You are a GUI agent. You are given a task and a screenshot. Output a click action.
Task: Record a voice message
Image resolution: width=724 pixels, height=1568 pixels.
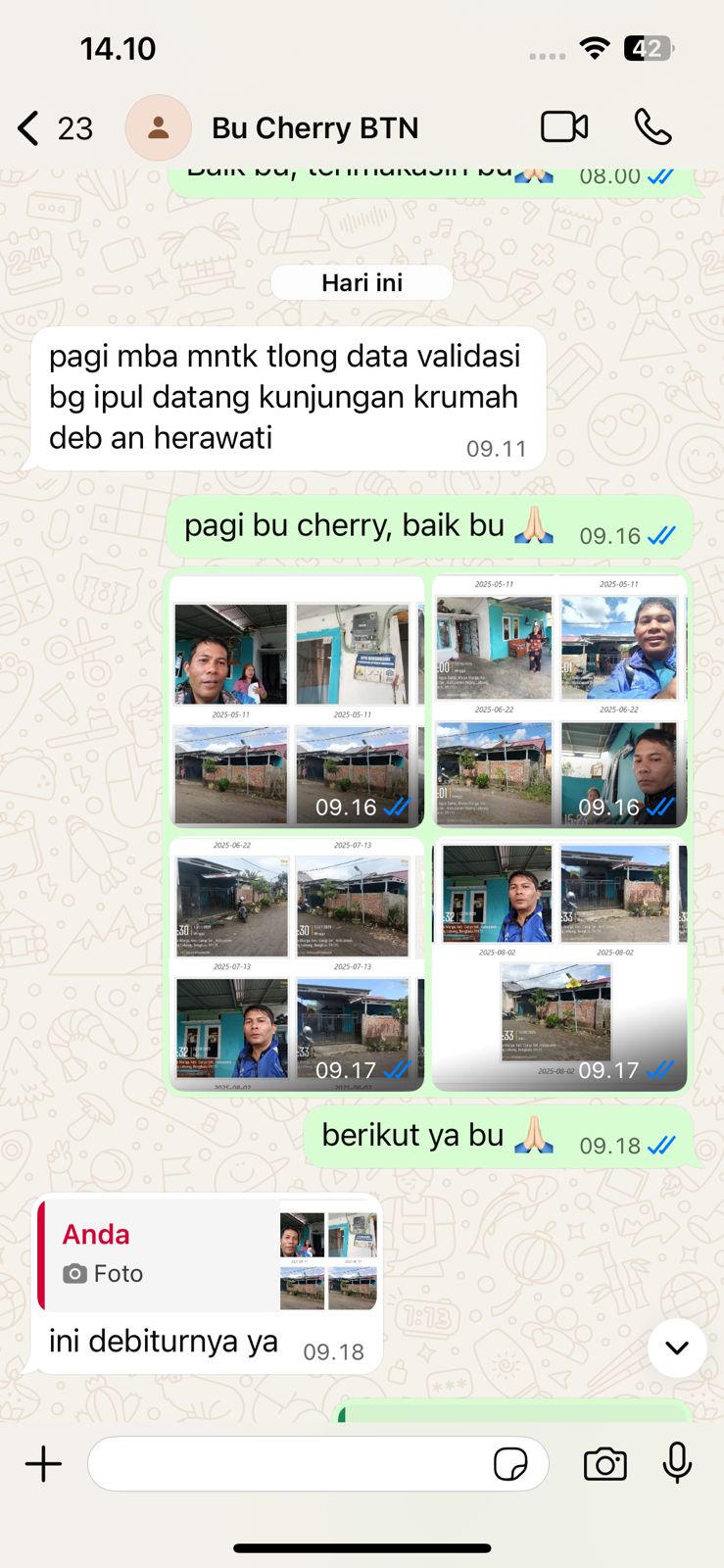click(x=677, y=1464)
